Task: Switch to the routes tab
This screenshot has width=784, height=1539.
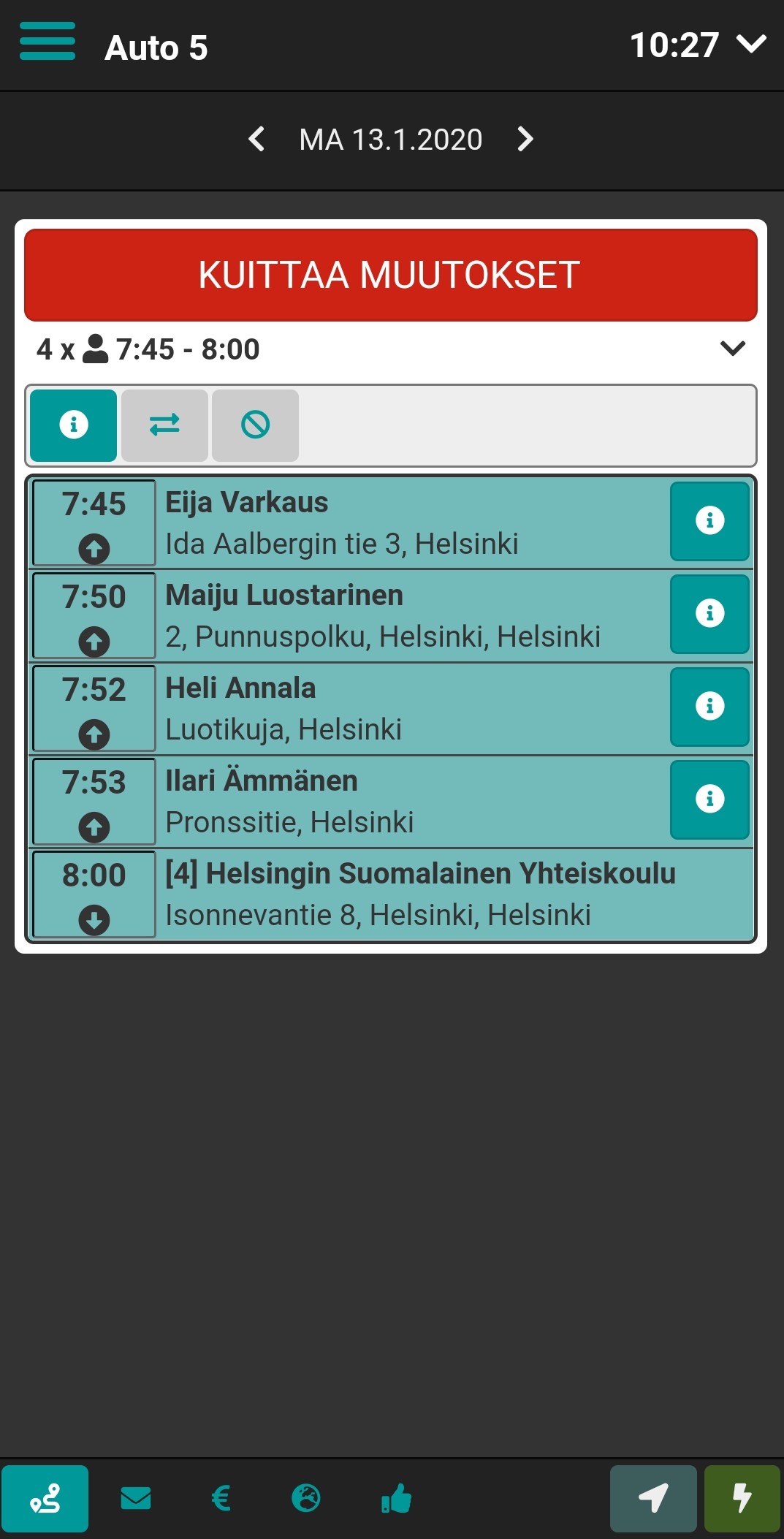Action: coord(45,1499)
